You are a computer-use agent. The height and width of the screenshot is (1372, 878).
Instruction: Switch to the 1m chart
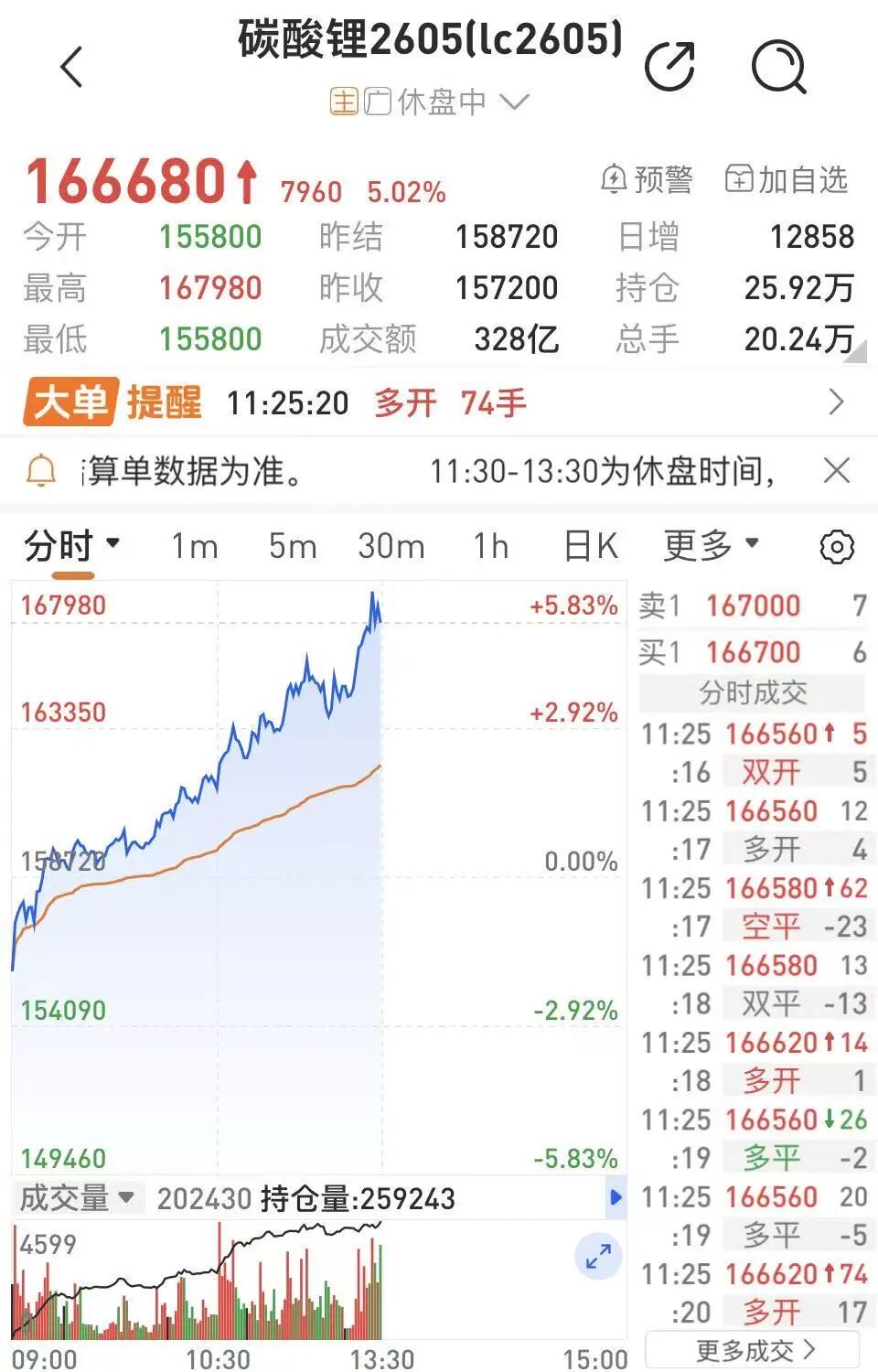click(x=195, y=546)
